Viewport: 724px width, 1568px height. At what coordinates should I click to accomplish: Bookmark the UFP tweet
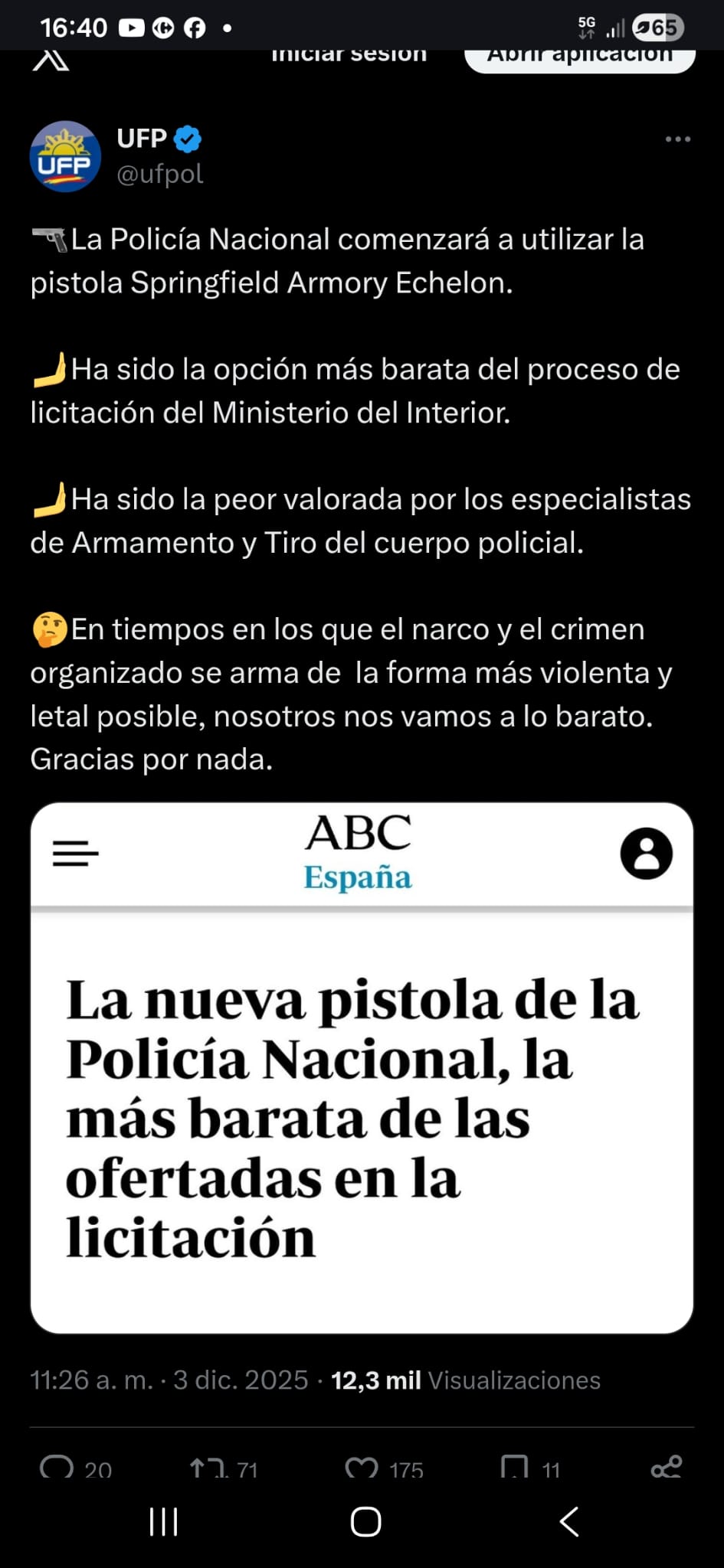[x=514, y=1468]
